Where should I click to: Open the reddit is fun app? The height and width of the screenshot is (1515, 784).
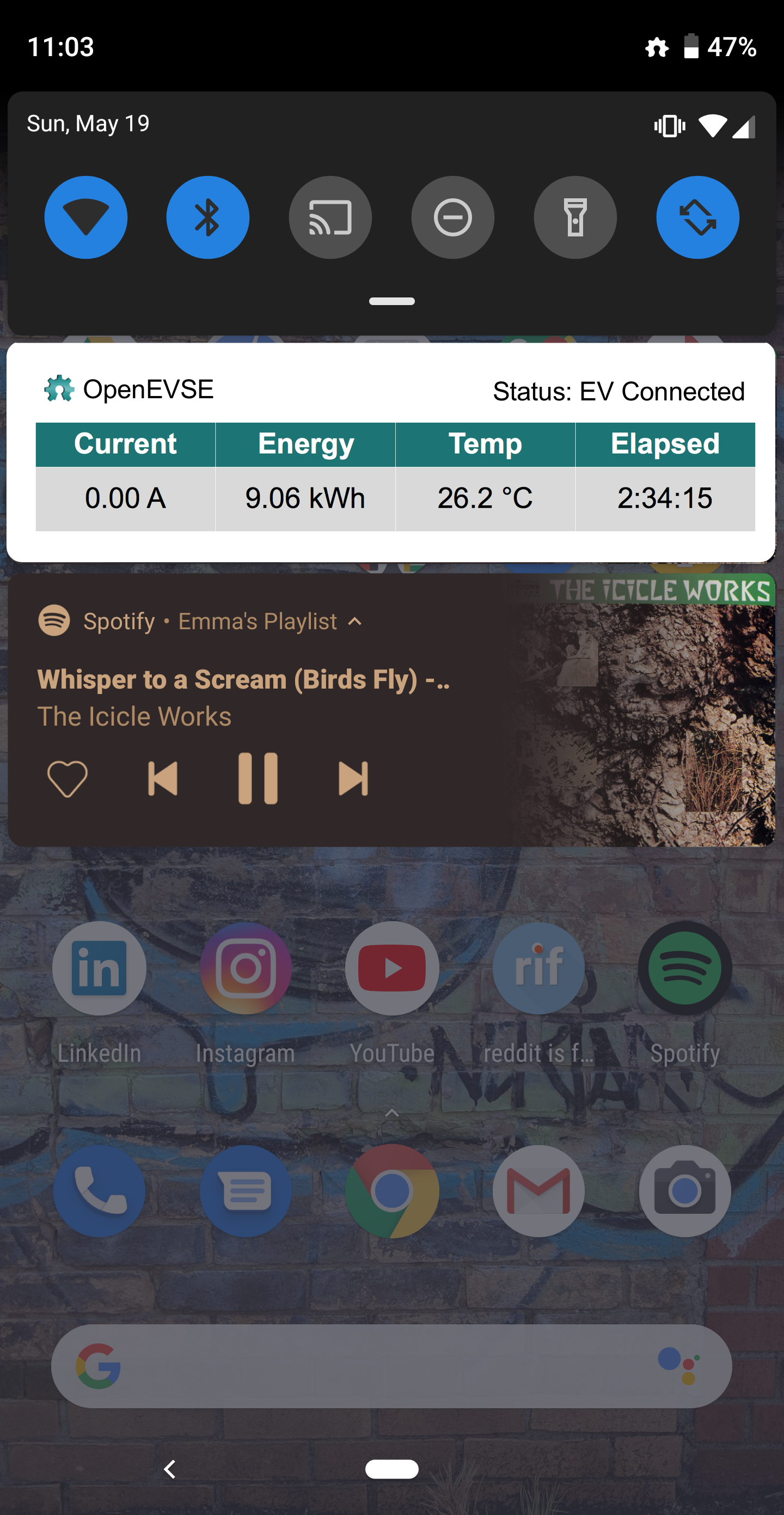pos(538,968)
